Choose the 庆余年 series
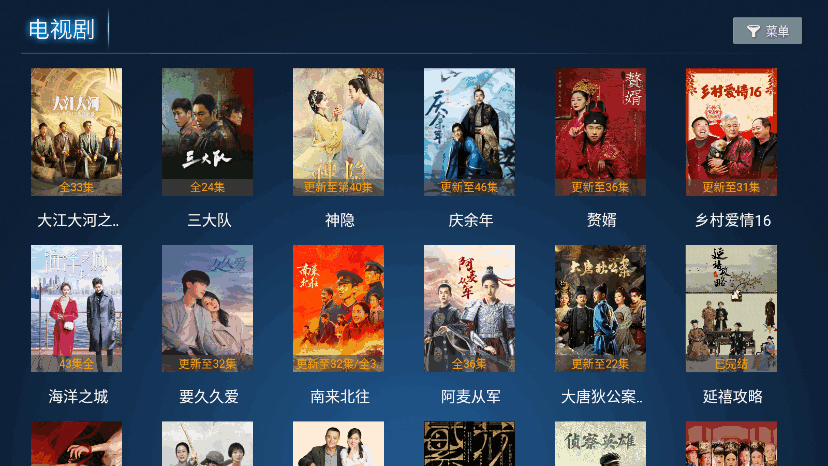This screenshot has width=828, height=466. point(469,131)
